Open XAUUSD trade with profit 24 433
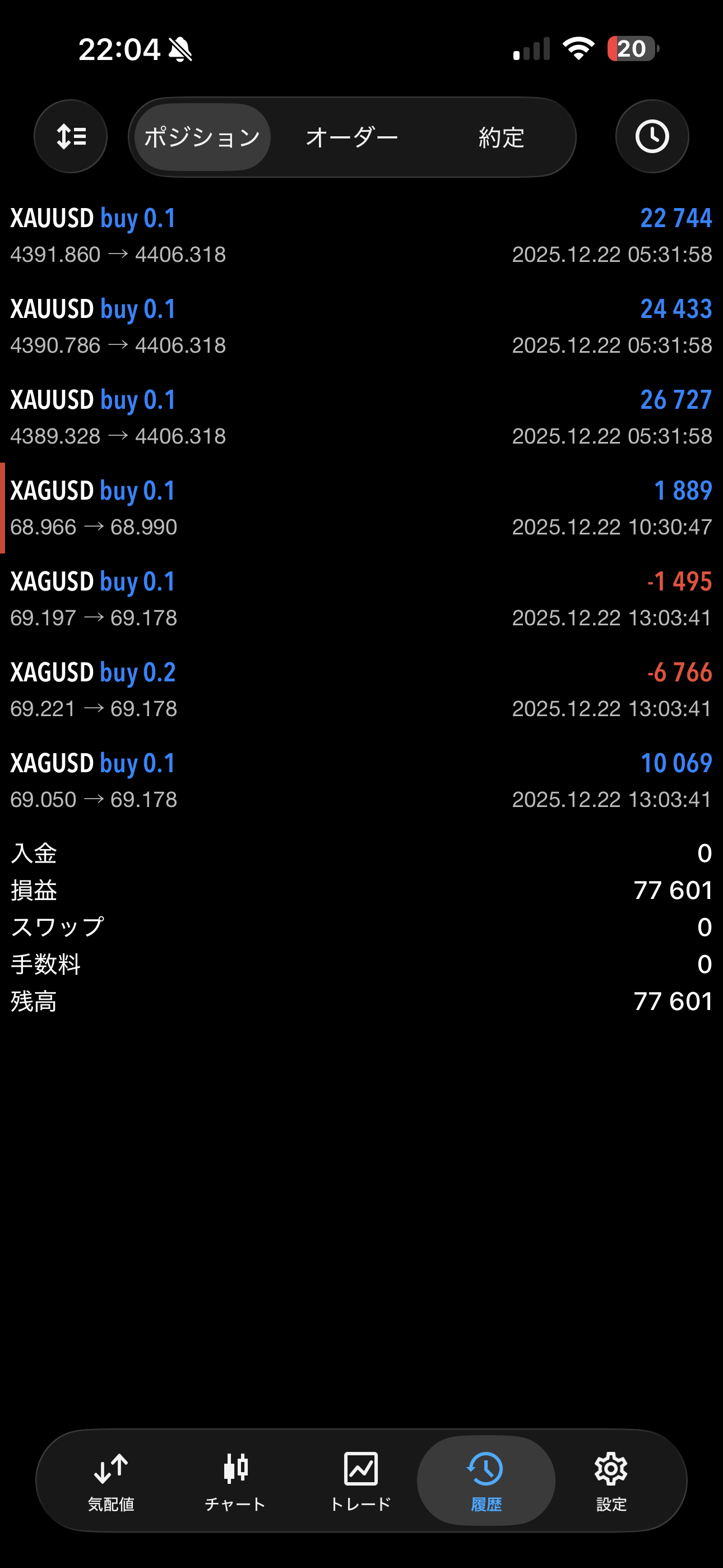 click(x=361, y=326)
